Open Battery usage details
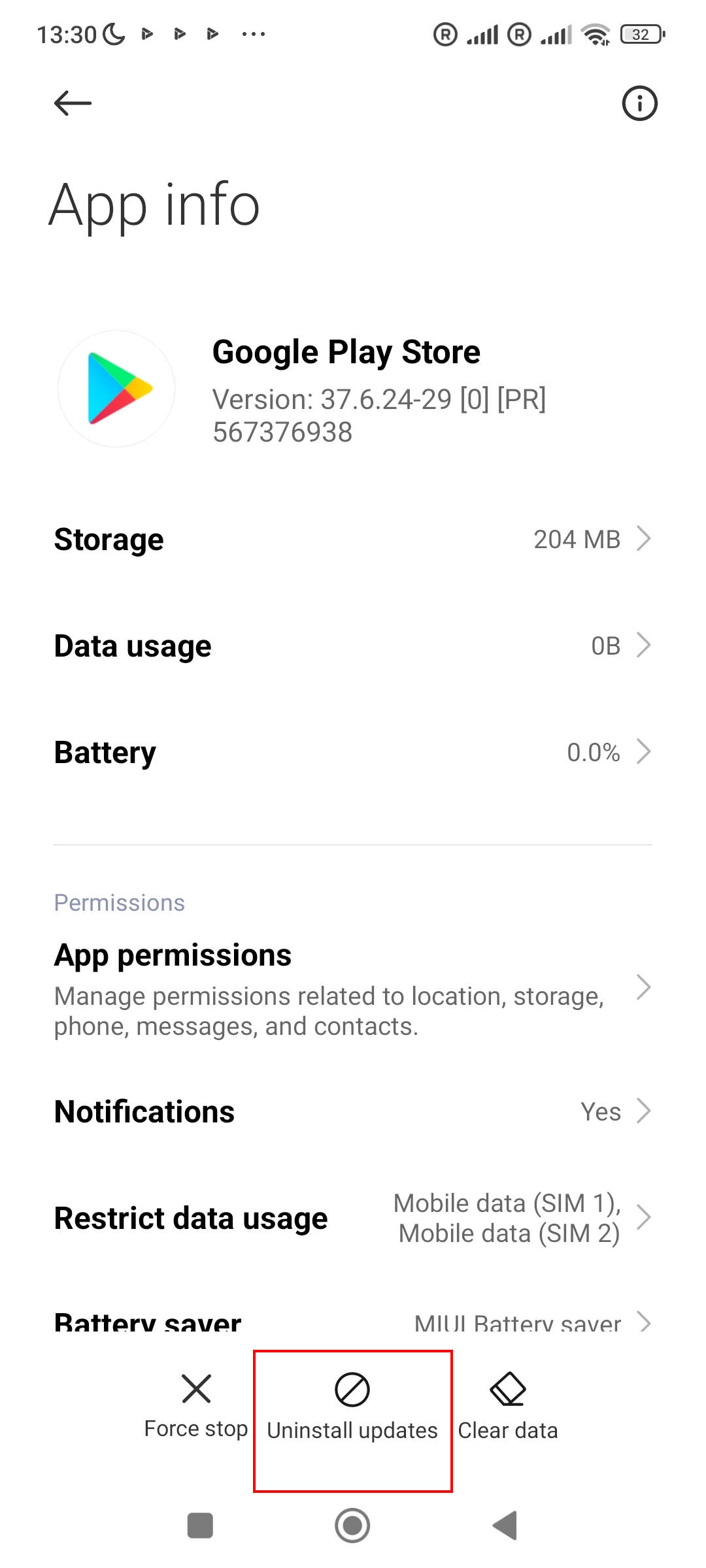This screenshot has width=706, height=1568. pyautogui.click(x=353, y=753)
